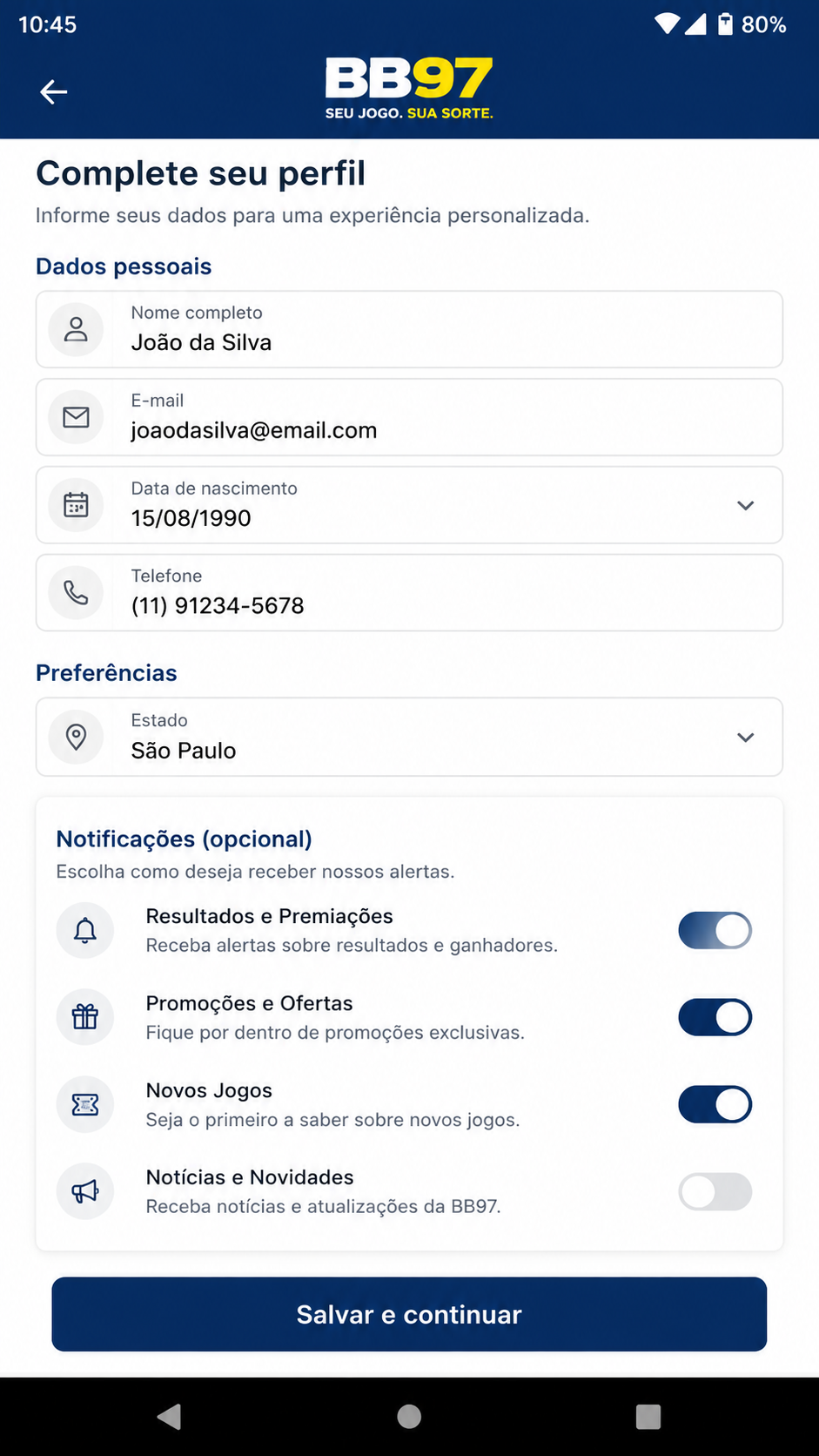
Task: Disable Resultados e Premiações alerts
Action: click(715, 930)
